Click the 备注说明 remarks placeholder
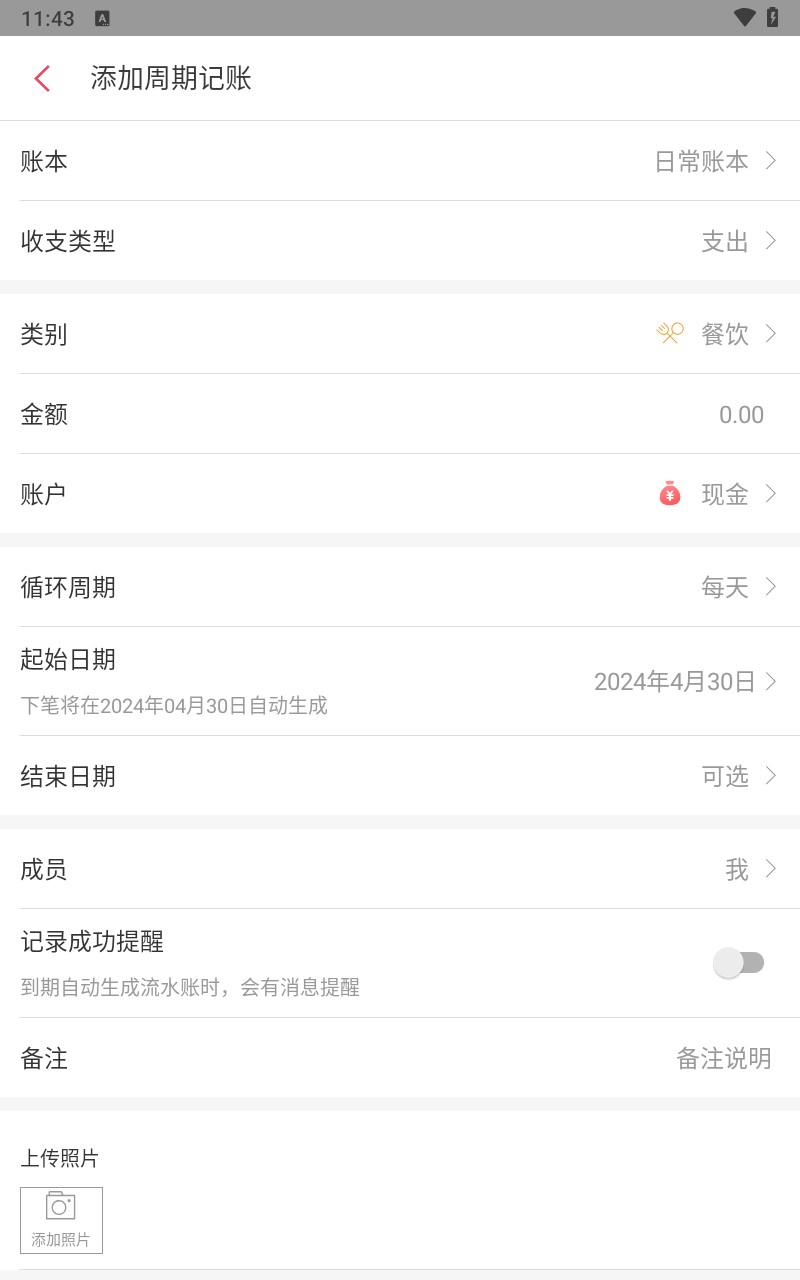The height and width of the screenshot is (1280, 800). 724,1058
